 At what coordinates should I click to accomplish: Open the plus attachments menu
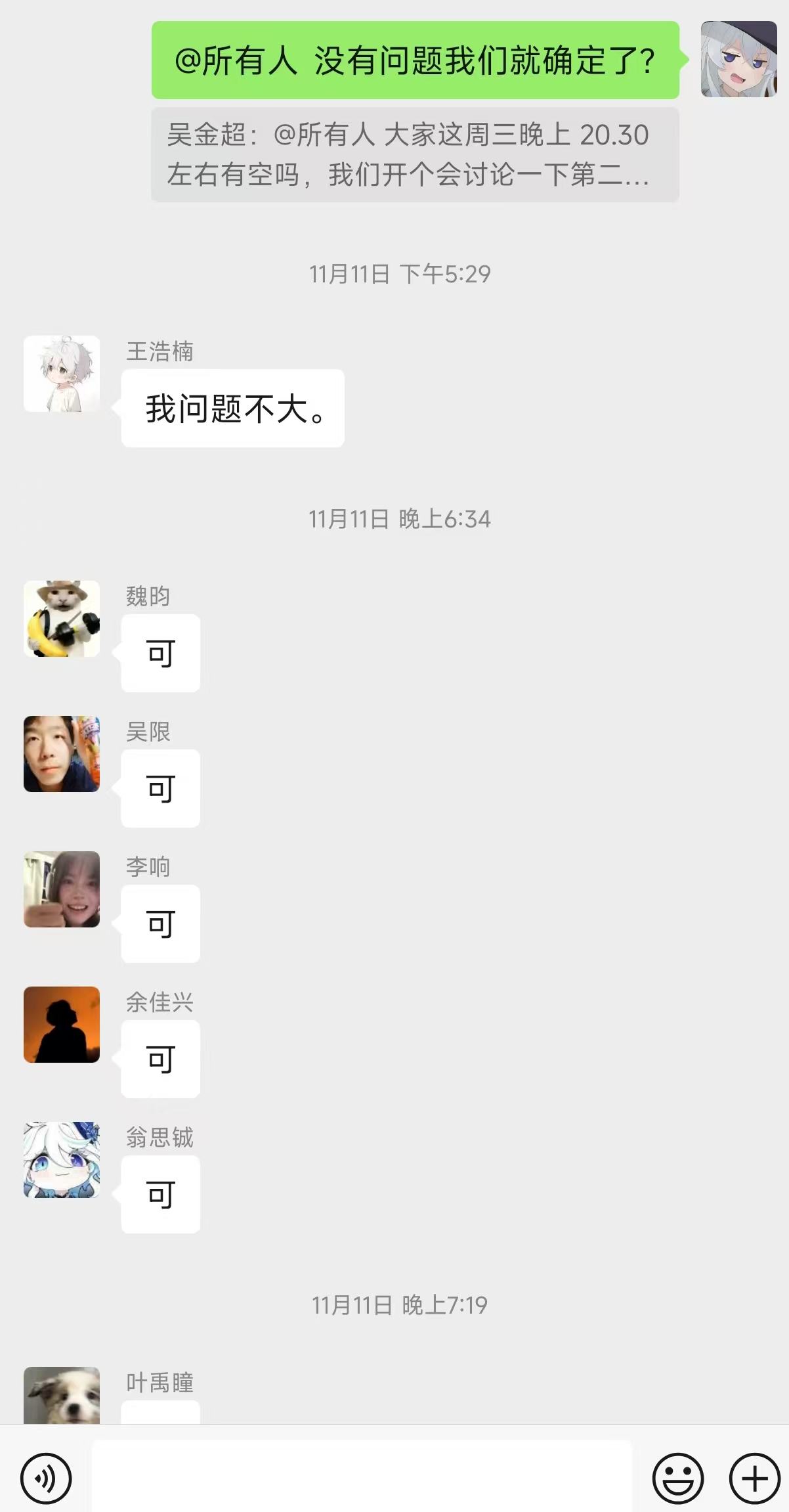coord(754,1479)
